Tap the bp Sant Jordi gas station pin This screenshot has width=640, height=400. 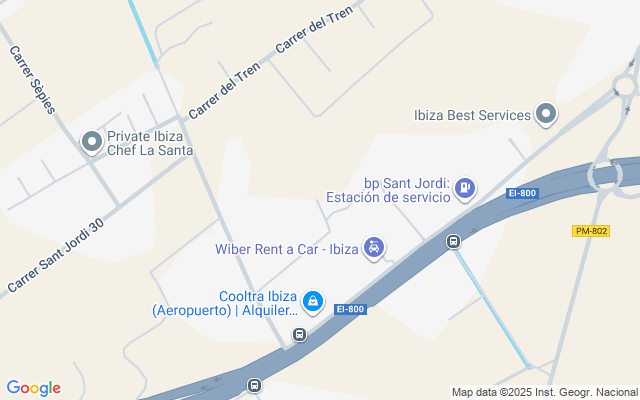(465, 189)
